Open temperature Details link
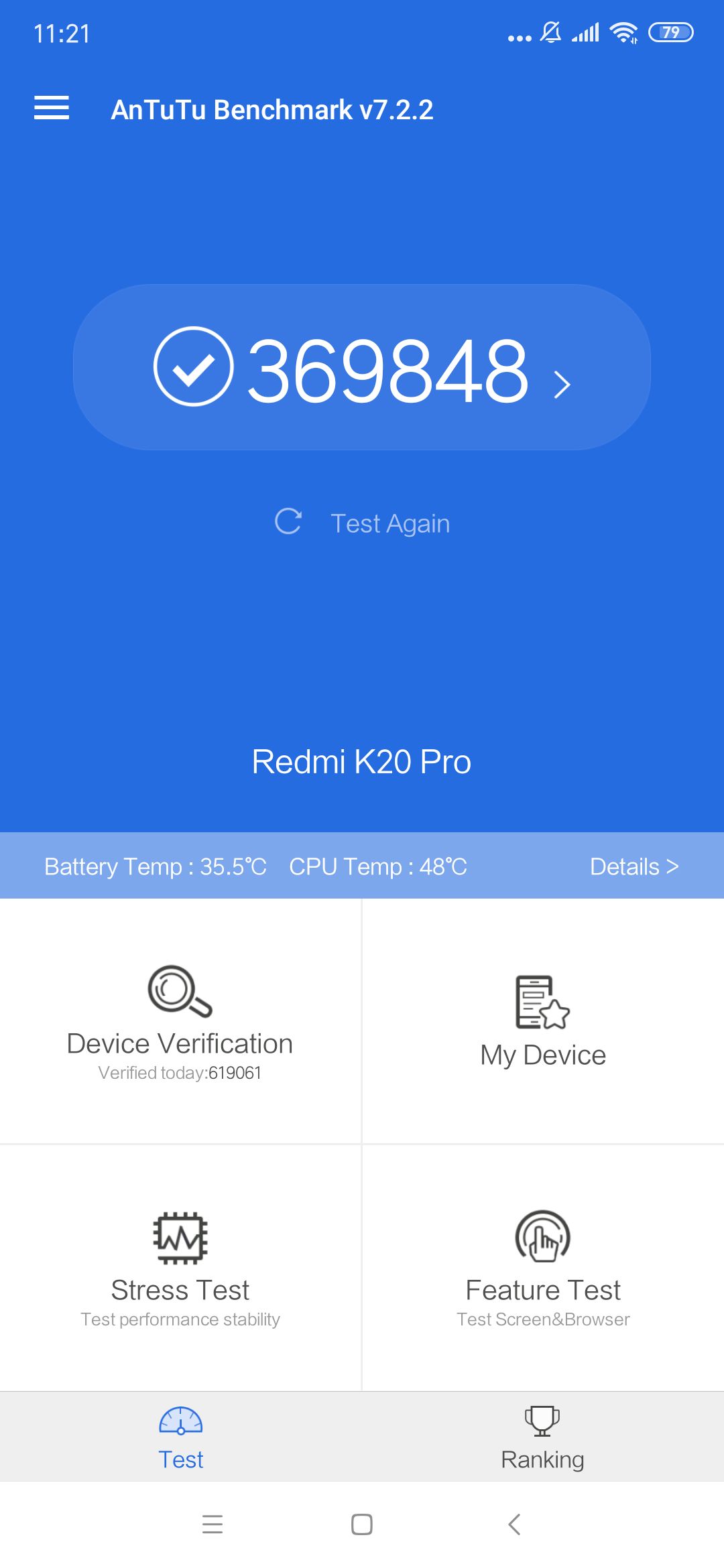 (x=633, y=866)
